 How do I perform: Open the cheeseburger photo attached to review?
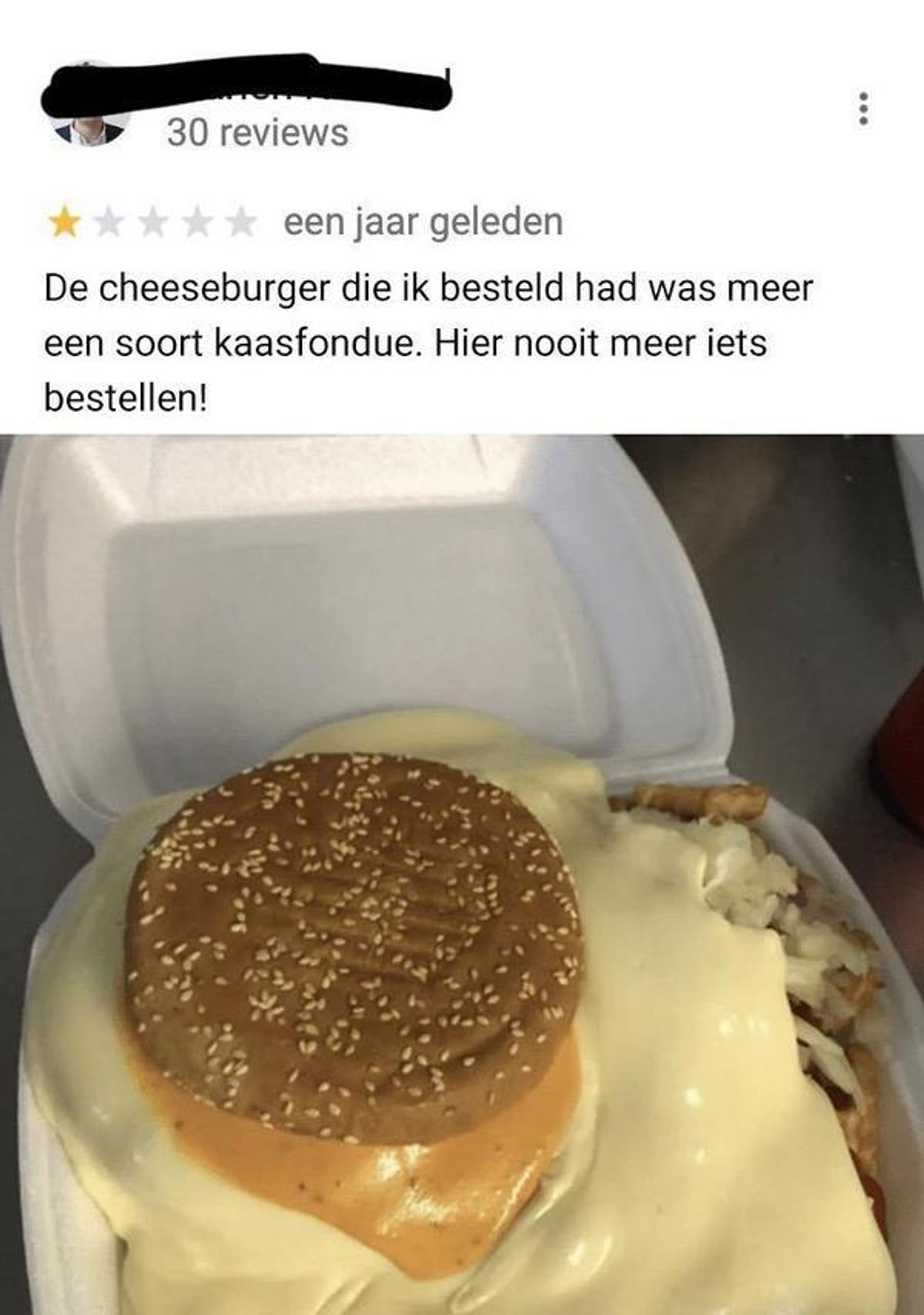tap(462, 874)
